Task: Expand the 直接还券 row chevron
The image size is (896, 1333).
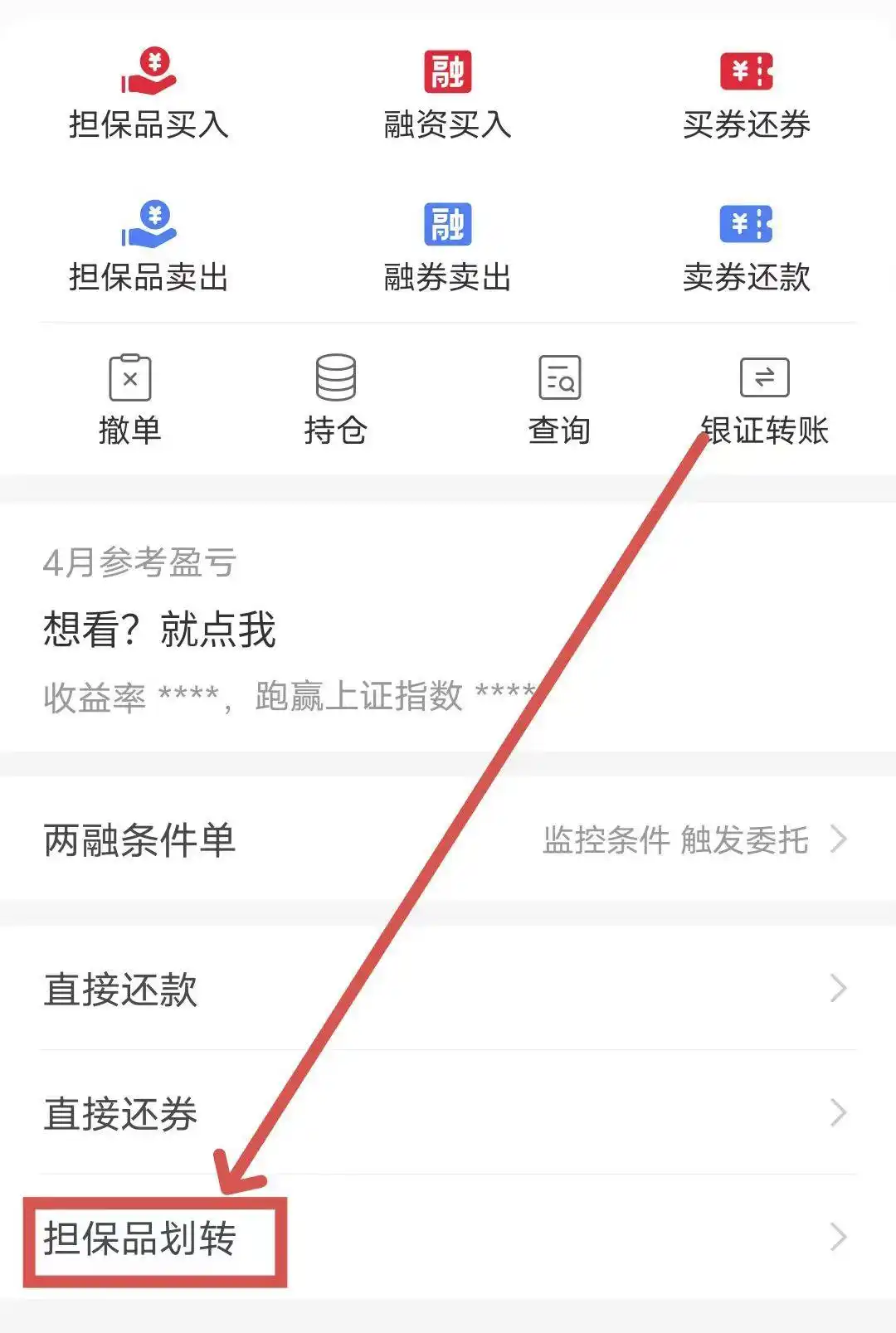Action: 838,1114
